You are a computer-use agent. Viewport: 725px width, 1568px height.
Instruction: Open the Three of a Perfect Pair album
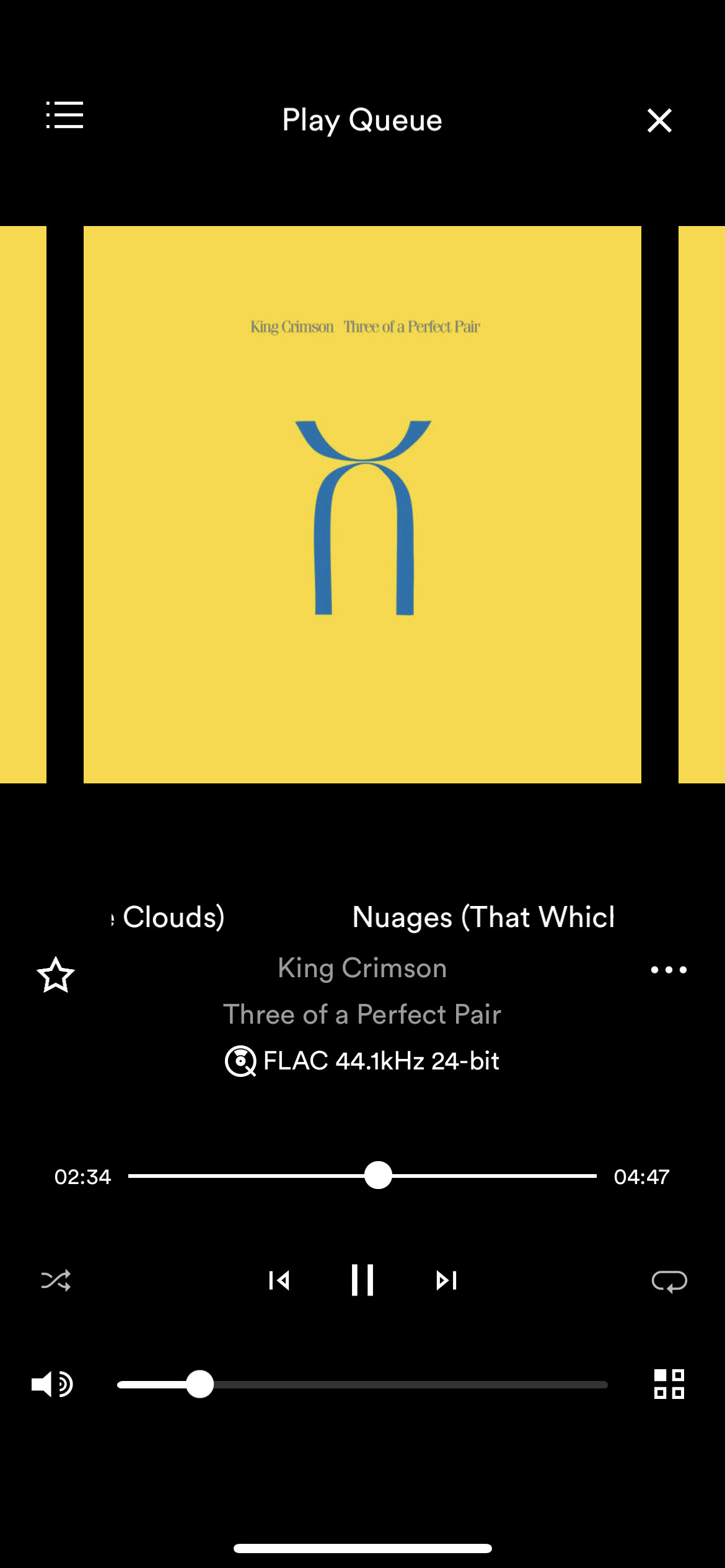[362, 1014]
